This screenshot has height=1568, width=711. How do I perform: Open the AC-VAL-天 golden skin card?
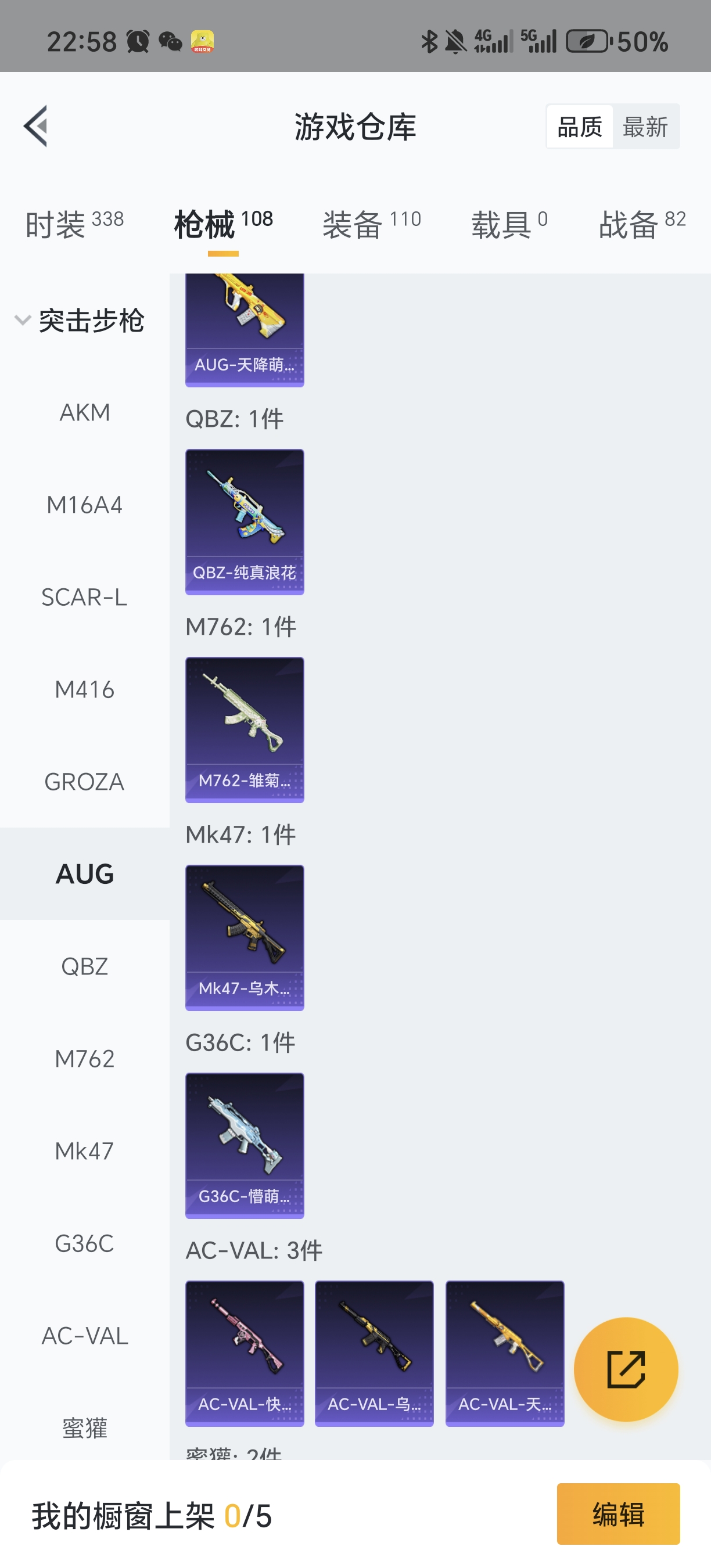point(505,1353)
